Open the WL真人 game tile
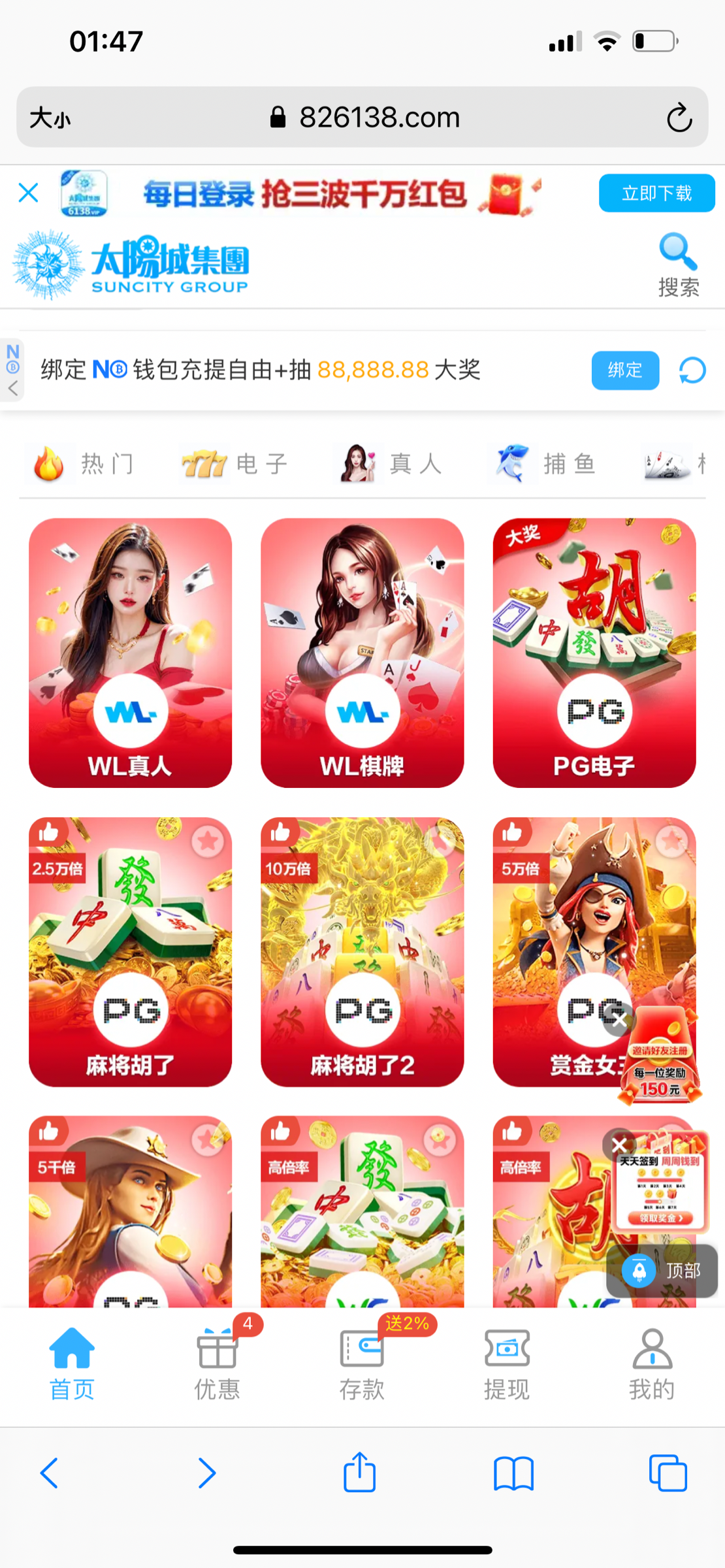This screenshot has height=1568, width=725. click(x=130, y=653)
